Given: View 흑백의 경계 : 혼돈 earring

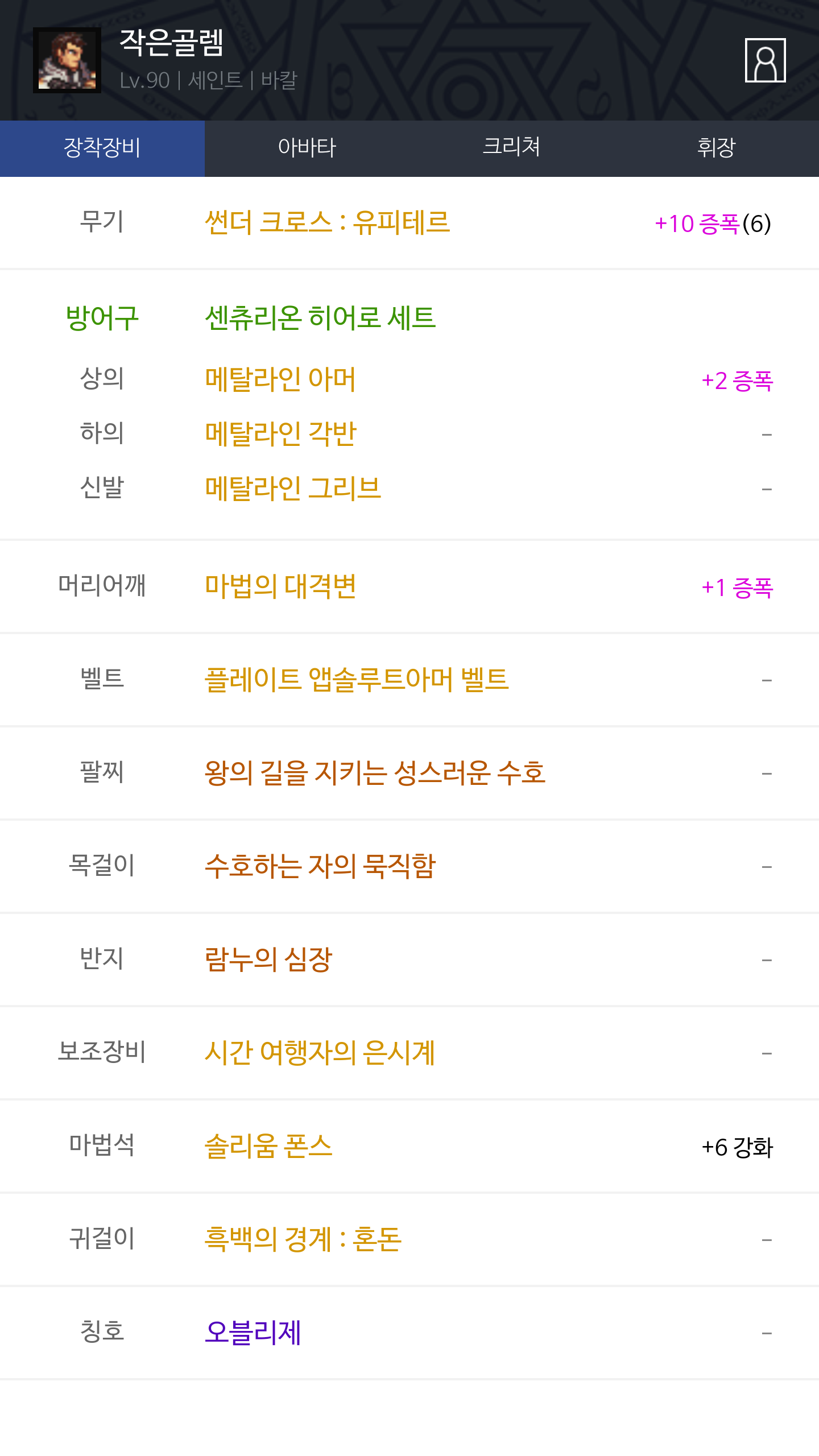Looking at the screenshot, I should click(x=303, y=1239).
